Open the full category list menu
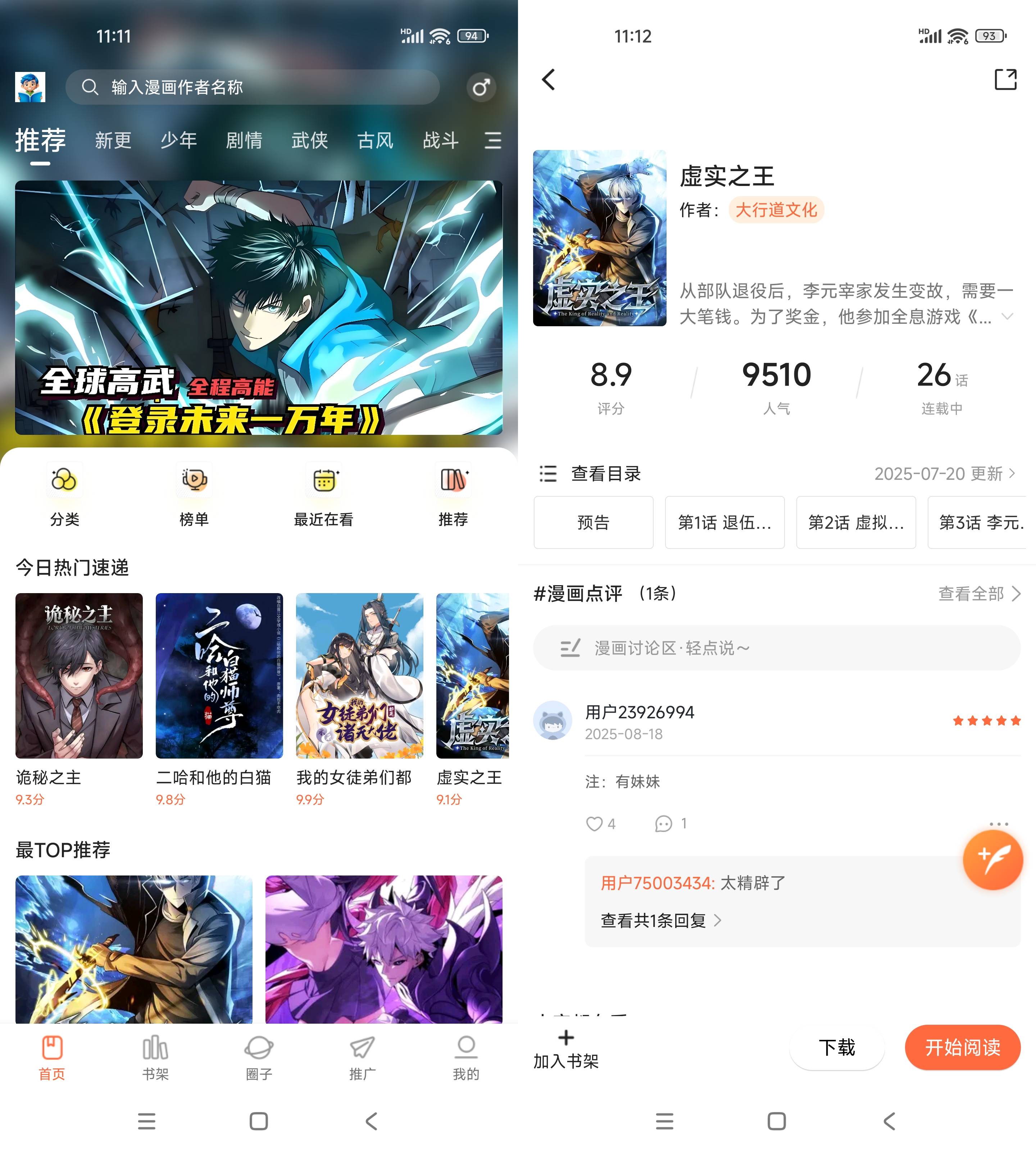Viewport: 1036px width, 1151px height. pos(493,141)
